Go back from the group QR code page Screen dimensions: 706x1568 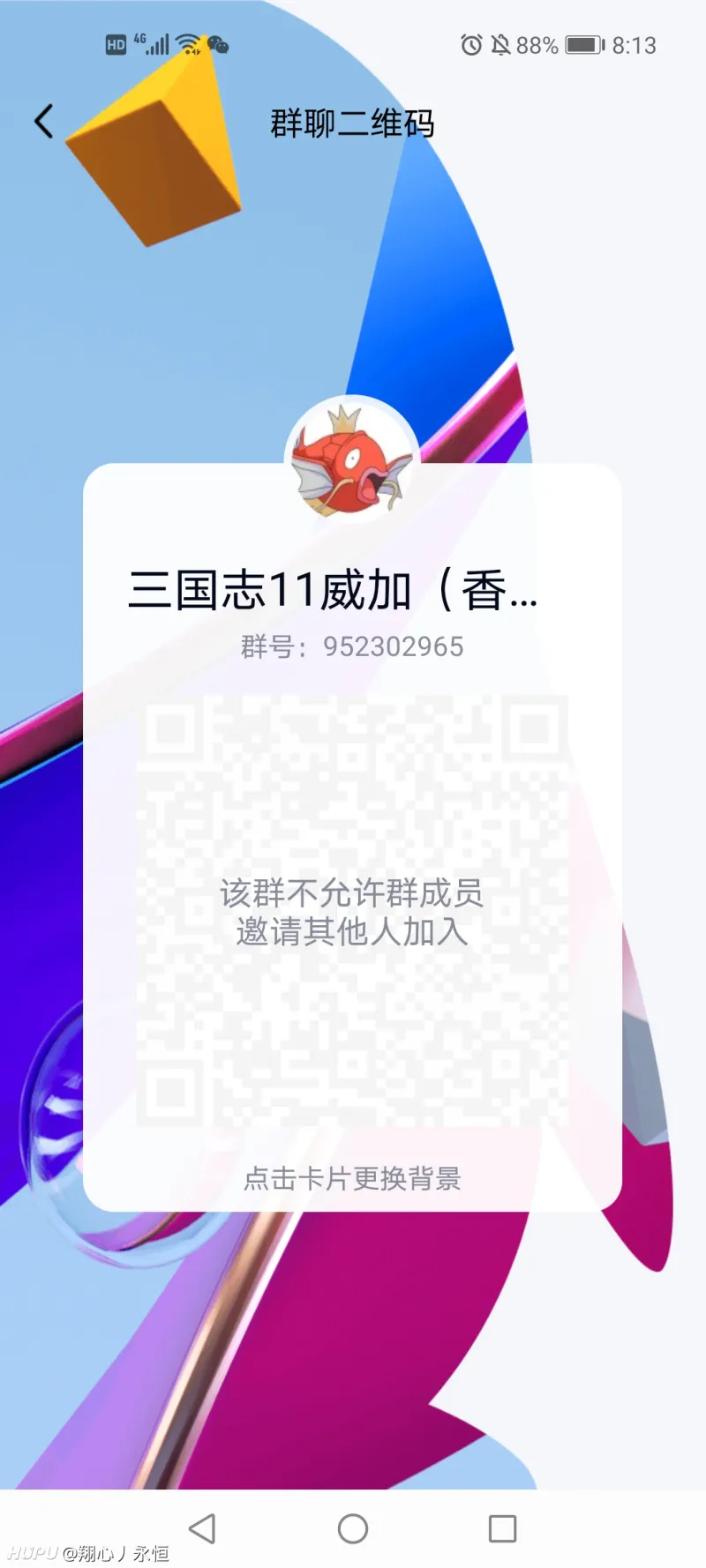tap(44, 122)
